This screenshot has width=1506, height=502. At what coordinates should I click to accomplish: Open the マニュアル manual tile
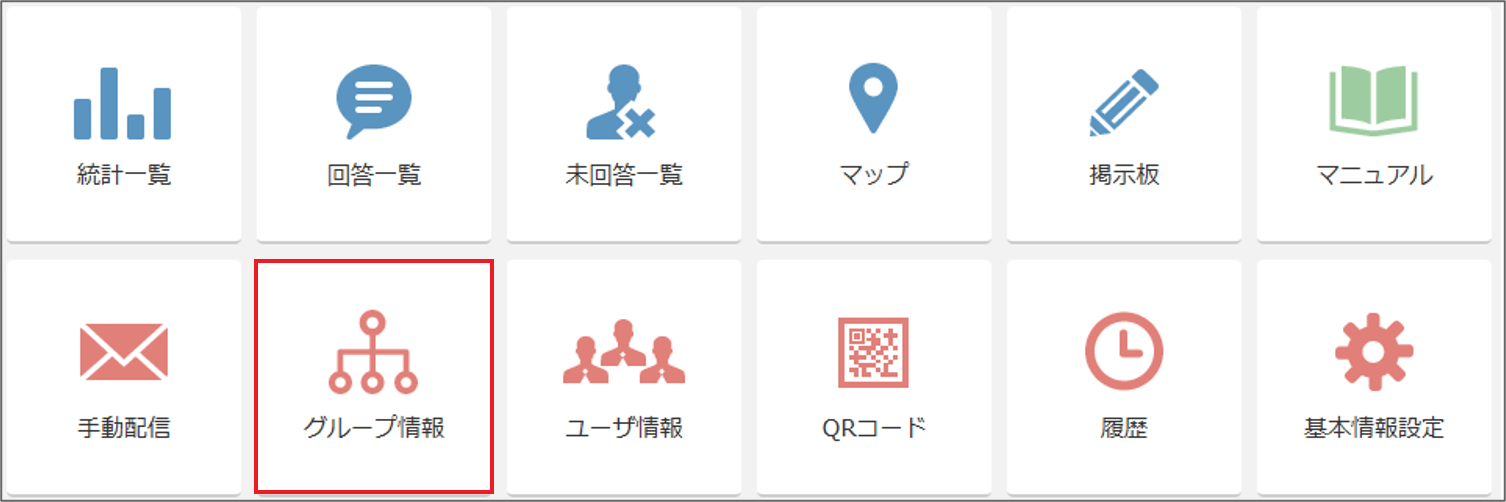pyautogui.click(x=1374, y=124)
